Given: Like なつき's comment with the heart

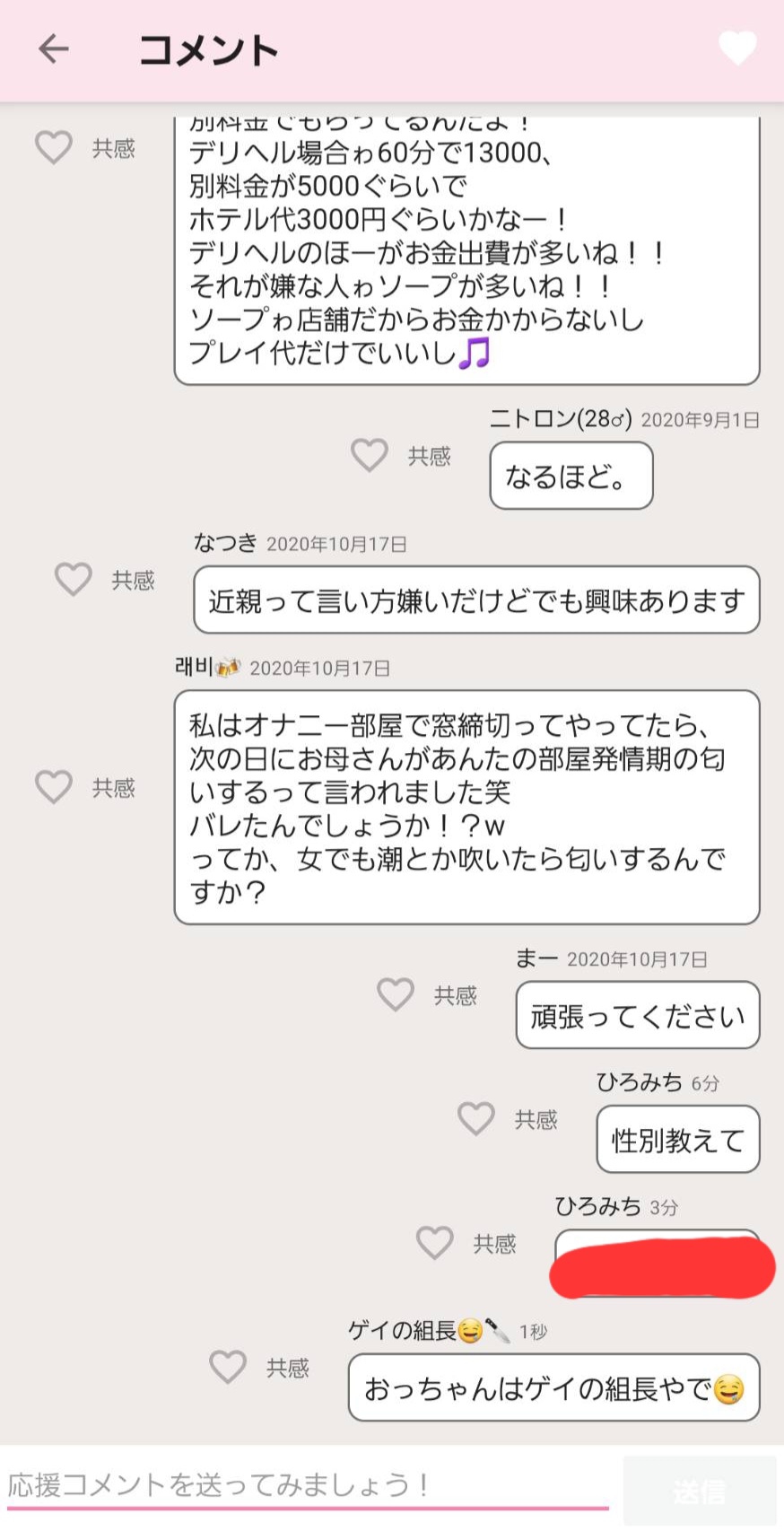Looking at the screenshot, I should coord(74,580).
